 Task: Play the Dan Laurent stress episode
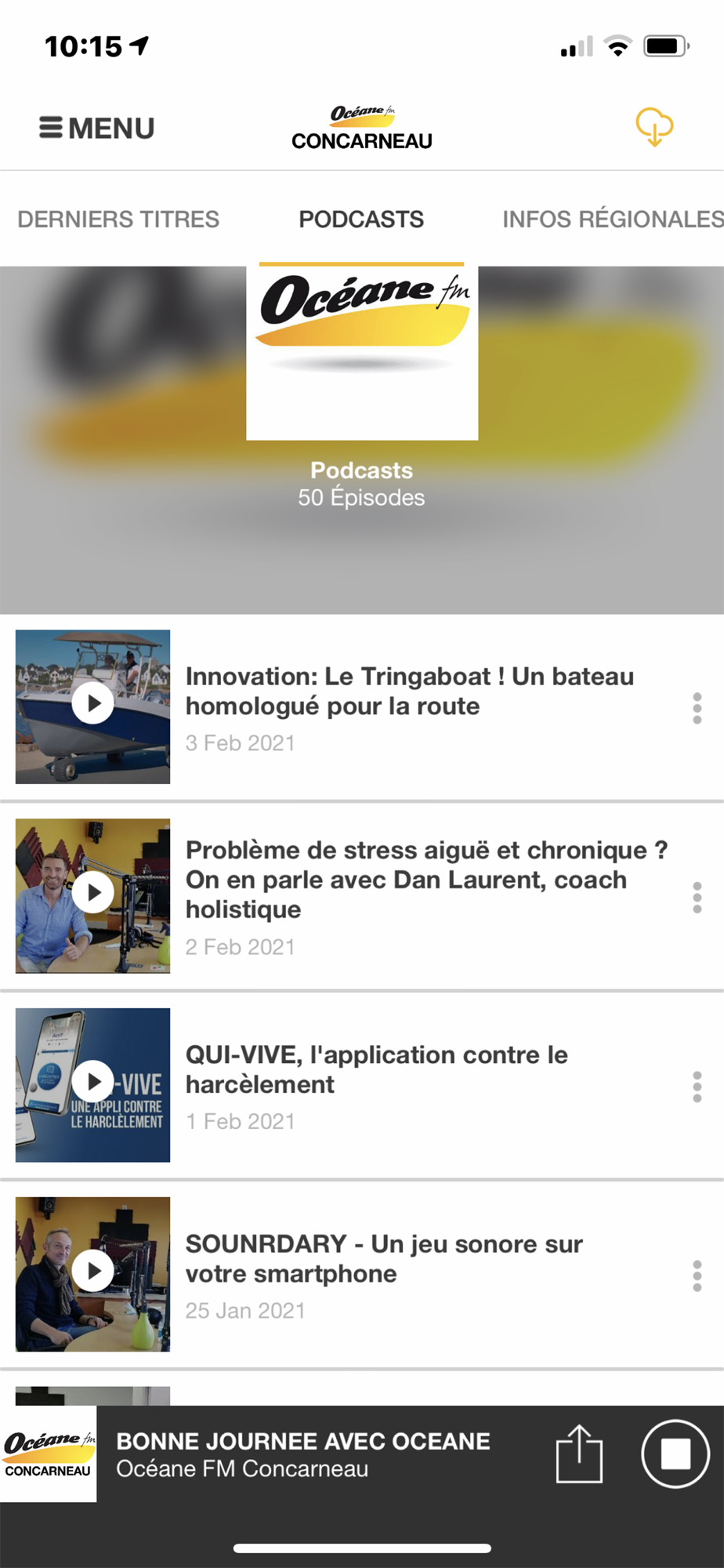click(x=93, y=893)
